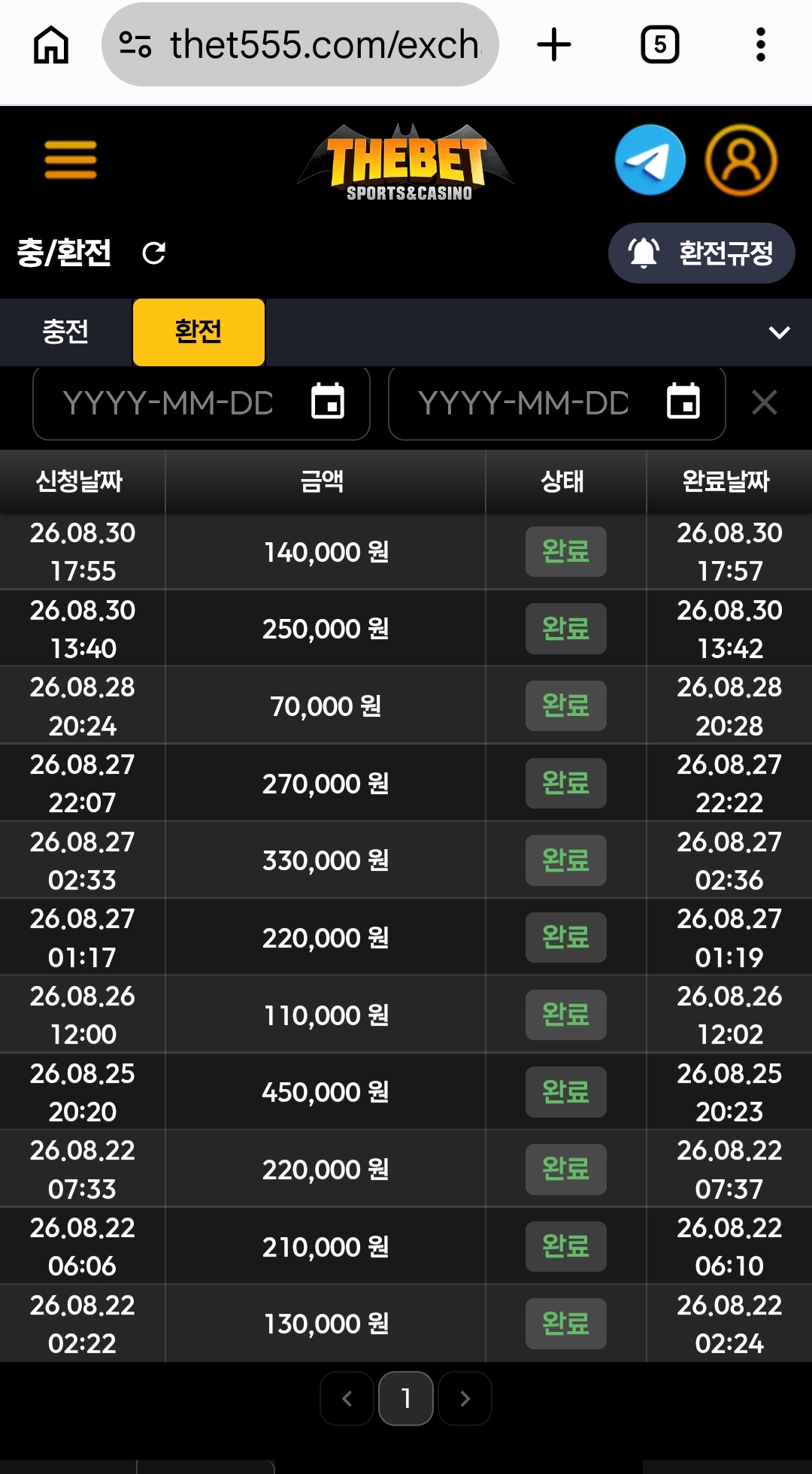Open the user profile icon
Viewport: 812px width, 1474px height.
pos(741,160)
